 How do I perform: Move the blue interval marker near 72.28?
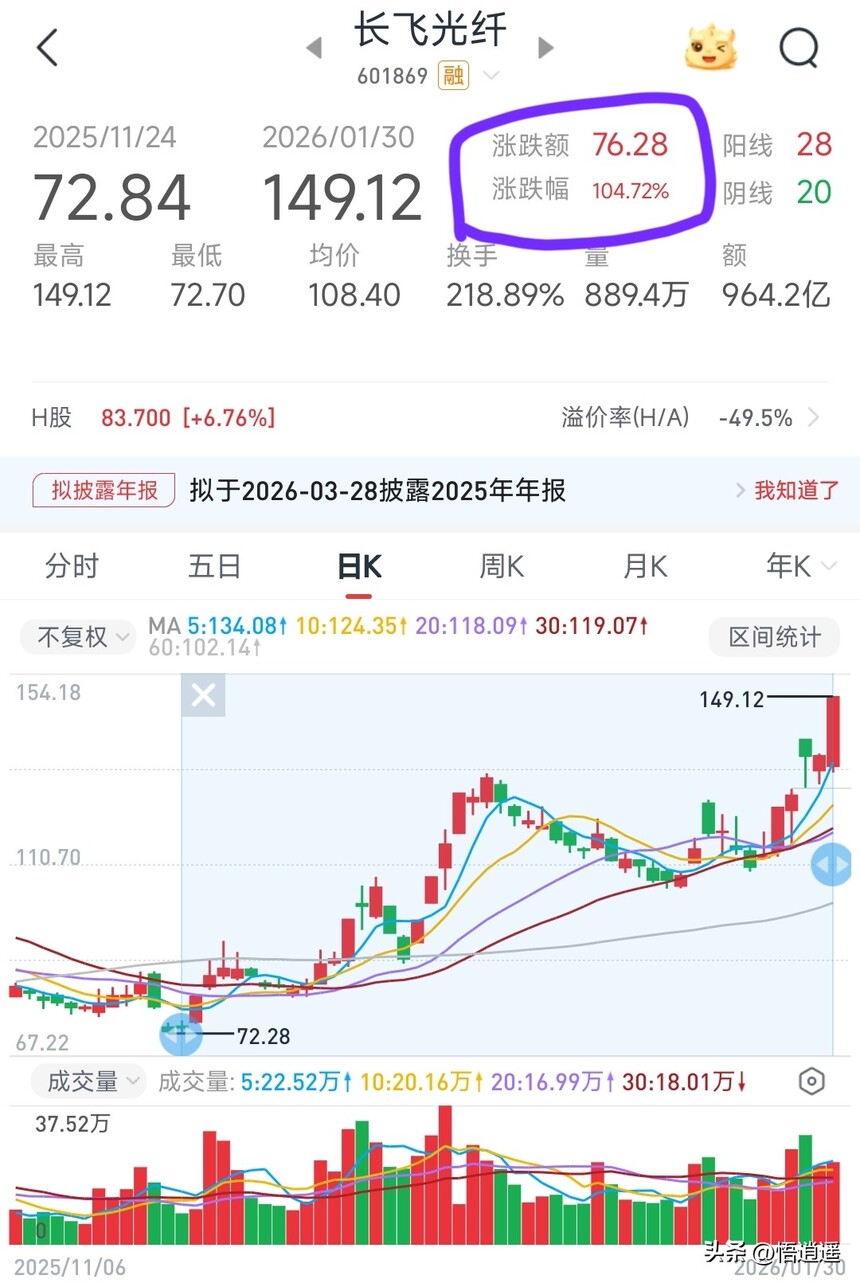coord(180,1035)
